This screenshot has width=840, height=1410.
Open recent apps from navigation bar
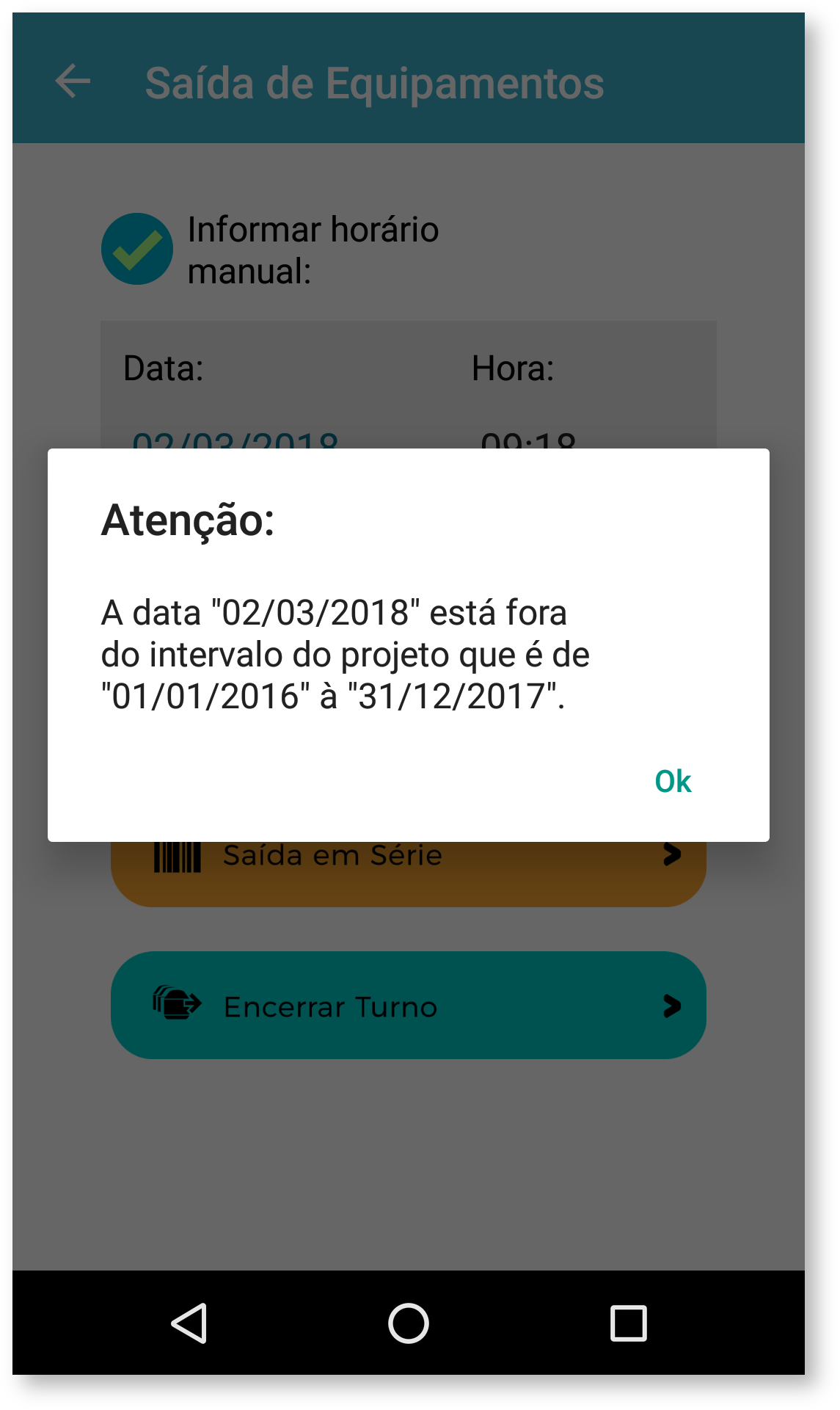tap(628, 1323)
